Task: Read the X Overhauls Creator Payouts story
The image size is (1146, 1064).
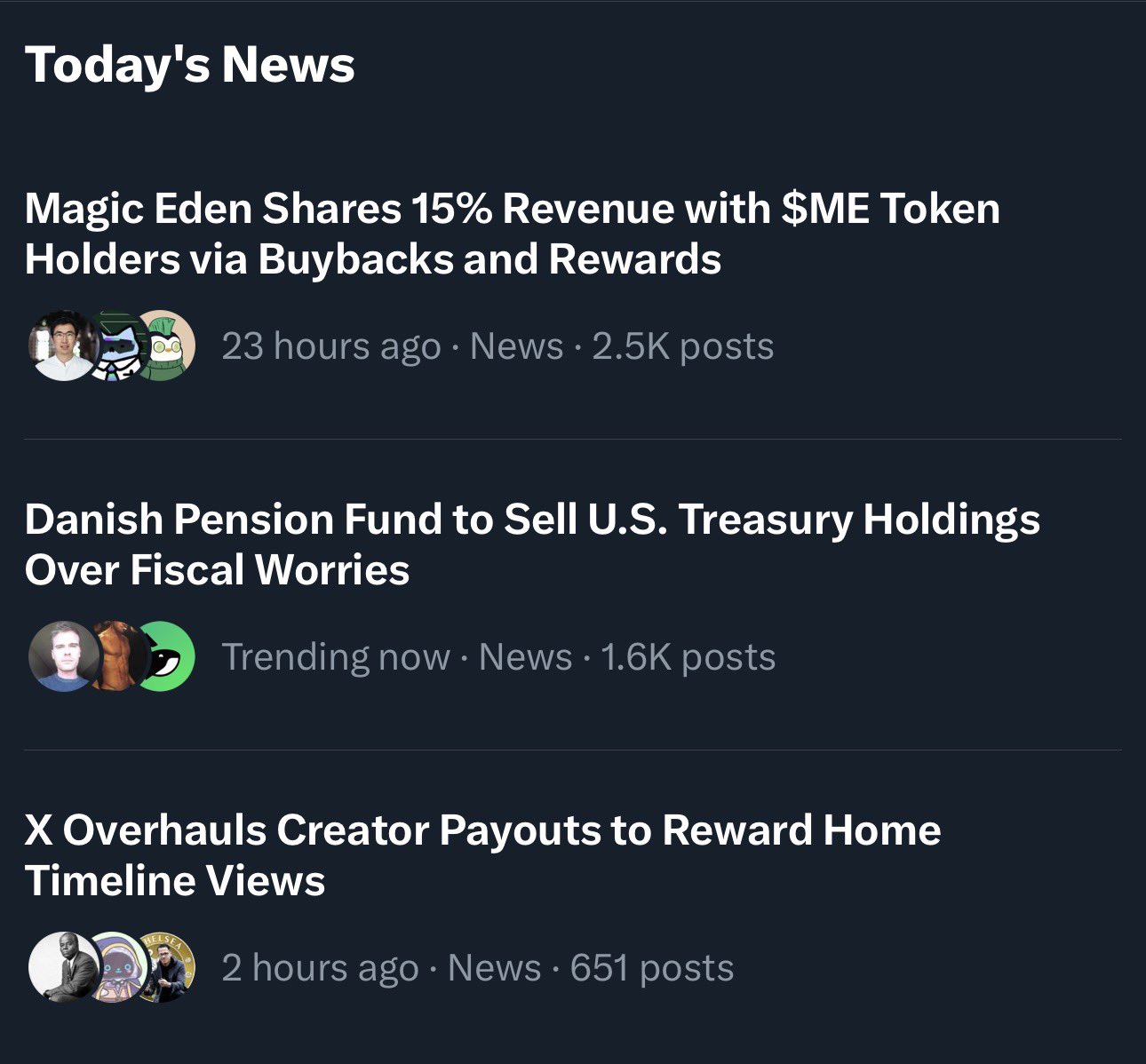Action: click(x=482, y=855)
